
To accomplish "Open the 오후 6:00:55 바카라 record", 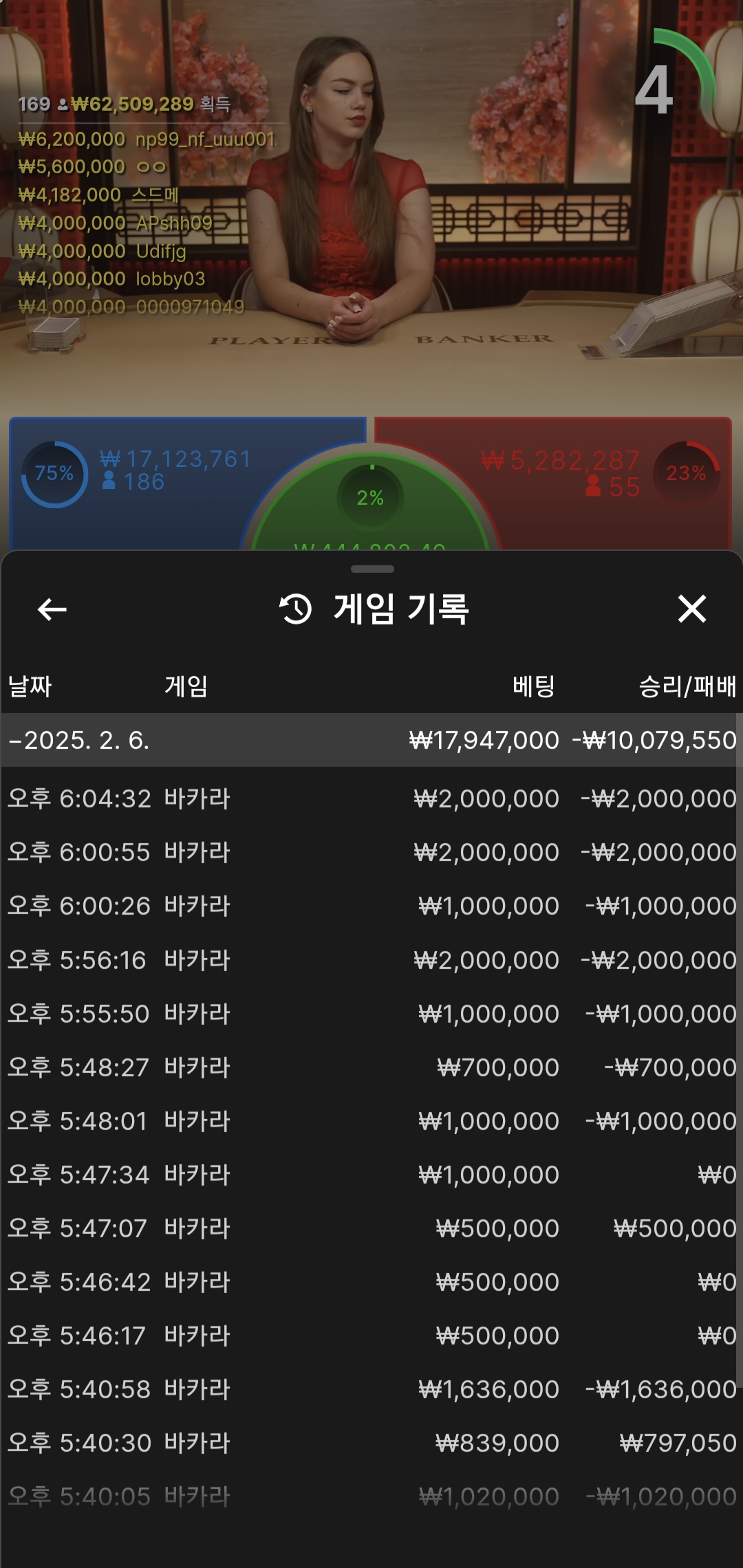I will 371,852.
